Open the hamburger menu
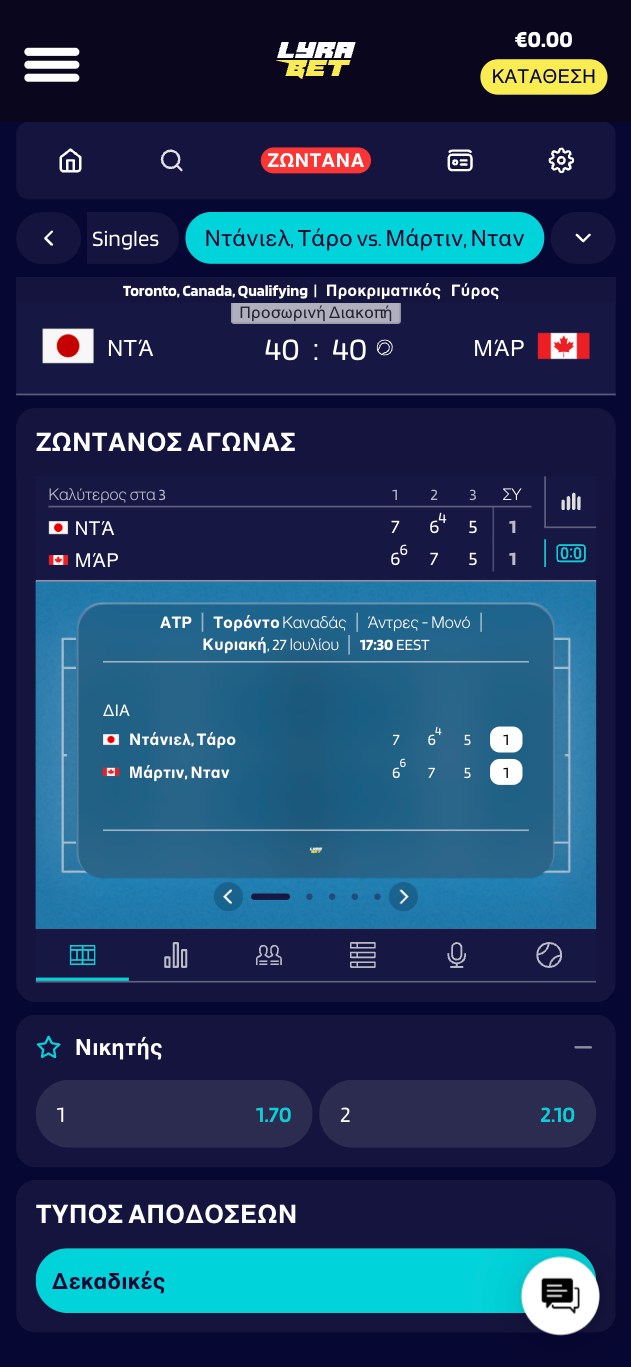This screenshot has height=1367, width=631. [x=52, y=65]
